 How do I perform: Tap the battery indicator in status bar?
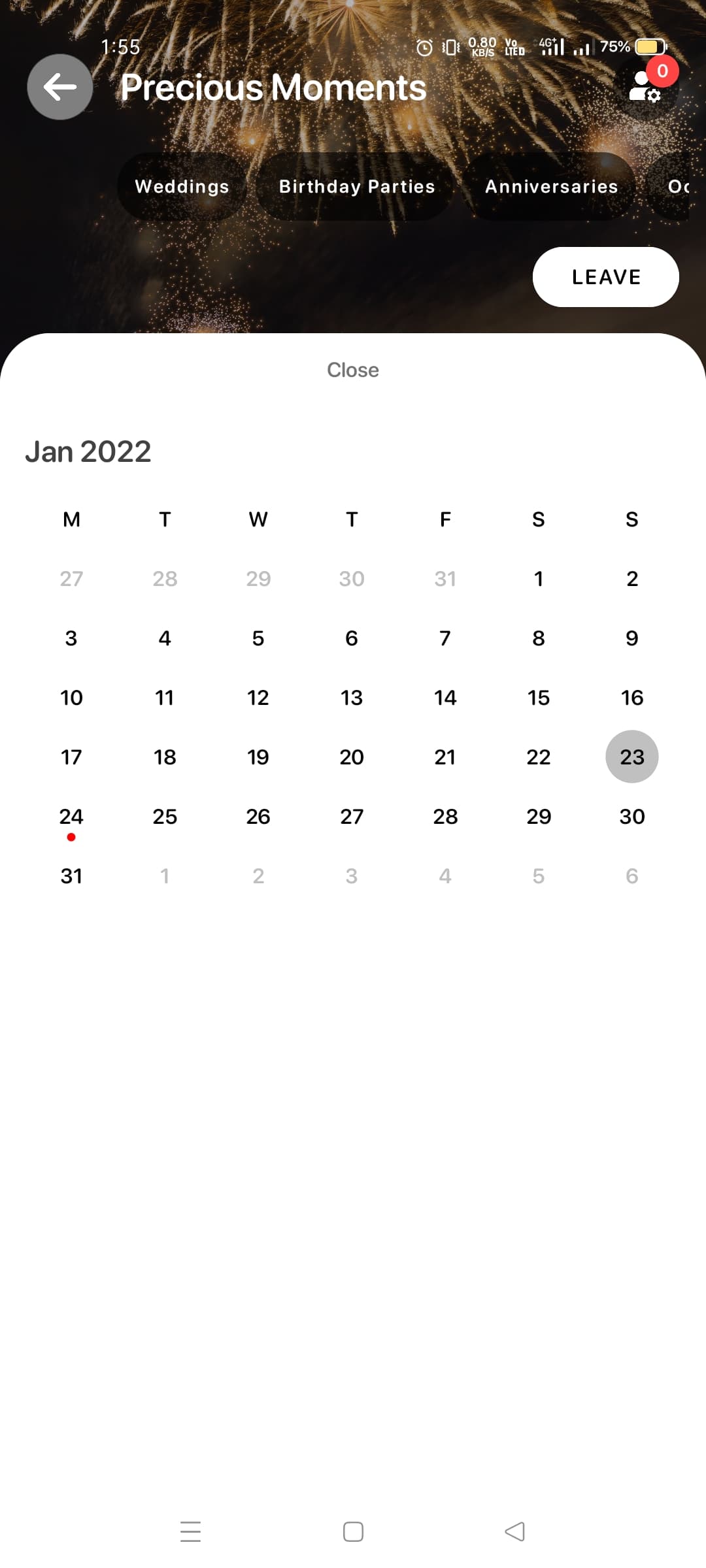[649, 46]
